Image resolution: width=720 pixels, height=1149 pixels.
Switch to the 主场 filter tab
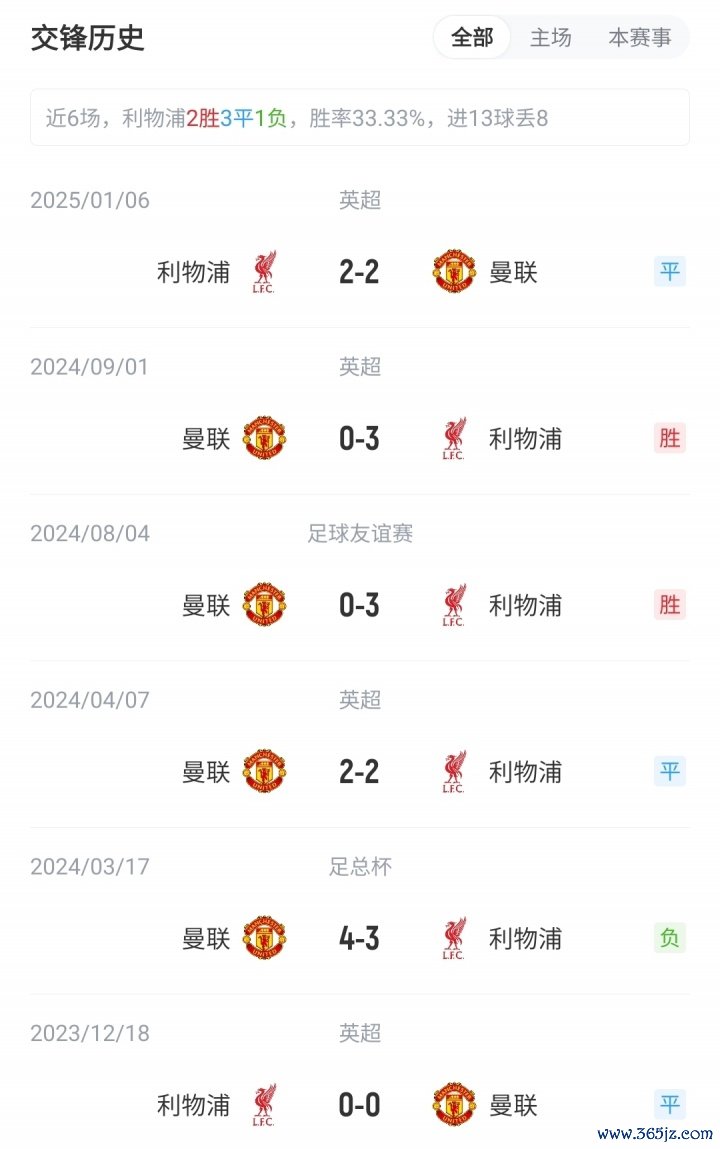click(x=550, y=38)
